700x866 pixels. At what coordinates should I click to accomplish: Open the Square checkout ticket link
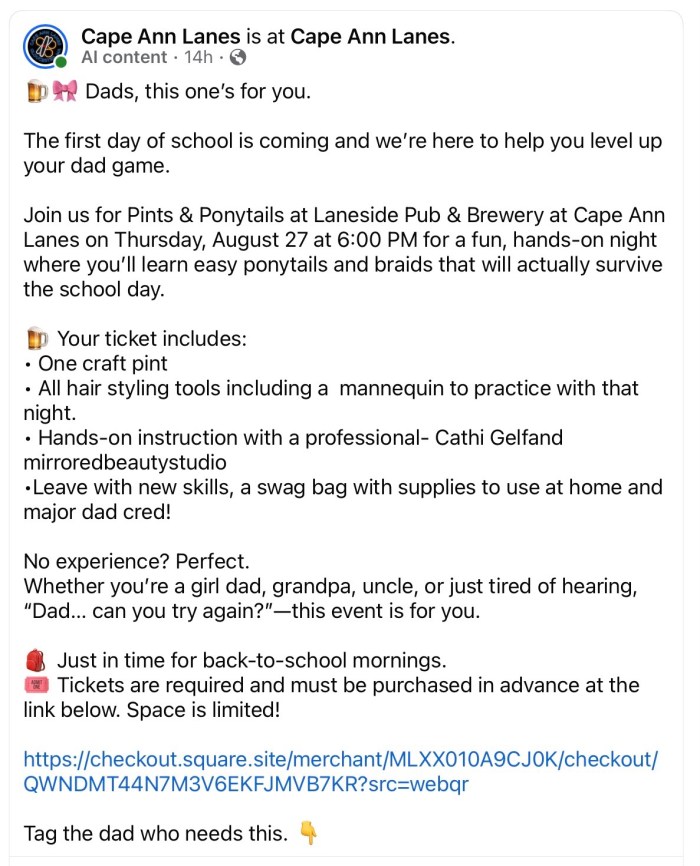click(x=340, y=771)
